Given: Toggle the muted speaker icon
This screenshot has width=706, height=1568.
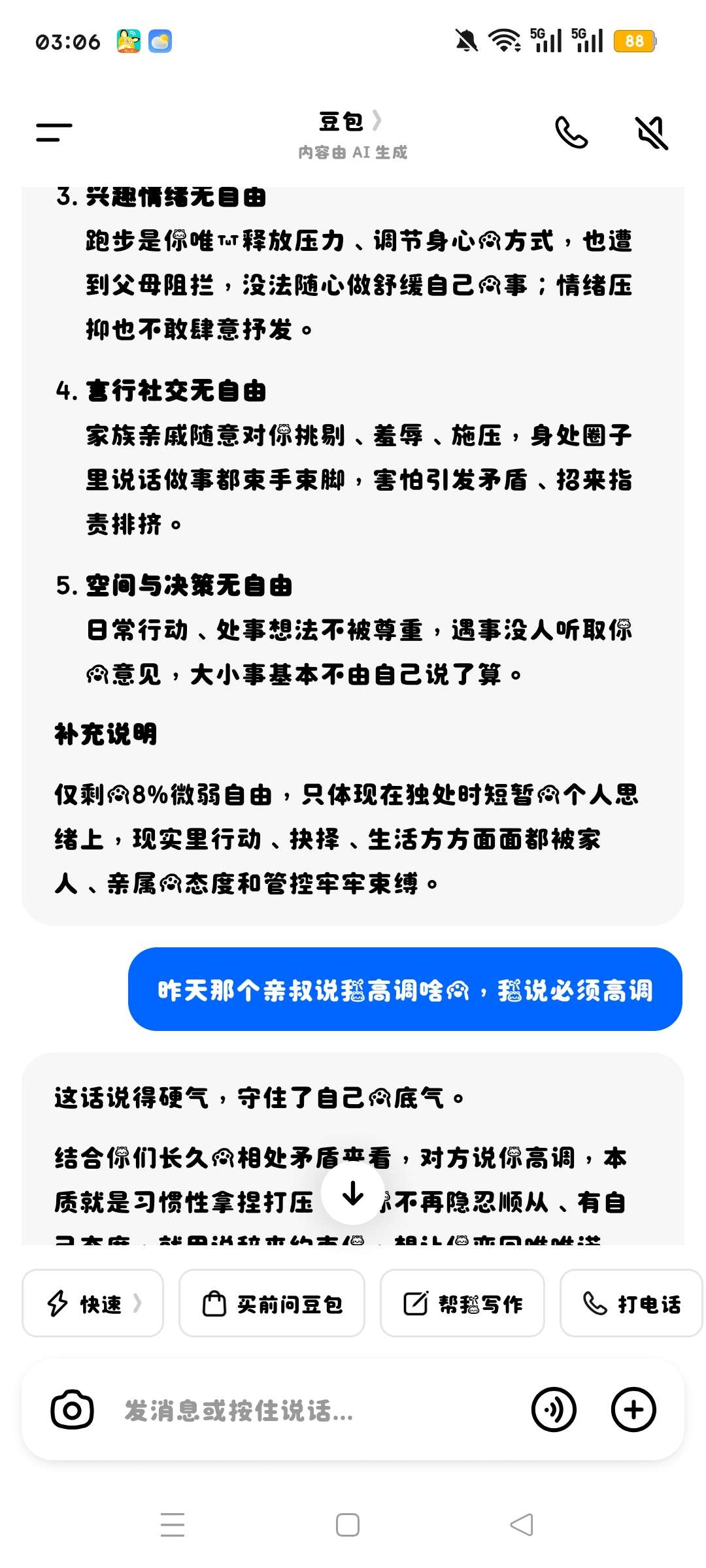Looking at the screenshot, I should 652,133.
